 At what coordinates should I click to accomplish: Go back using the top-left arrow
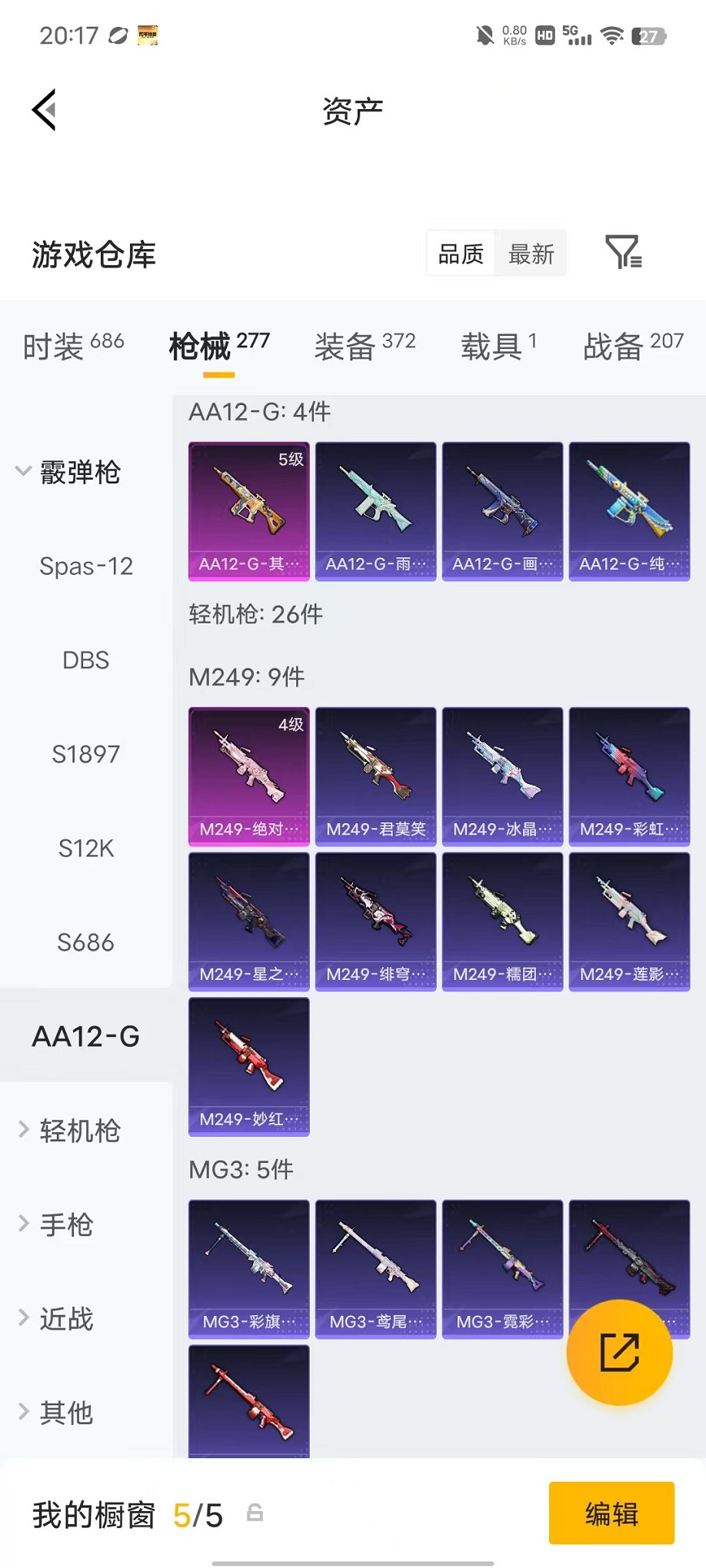pos(45,110)
